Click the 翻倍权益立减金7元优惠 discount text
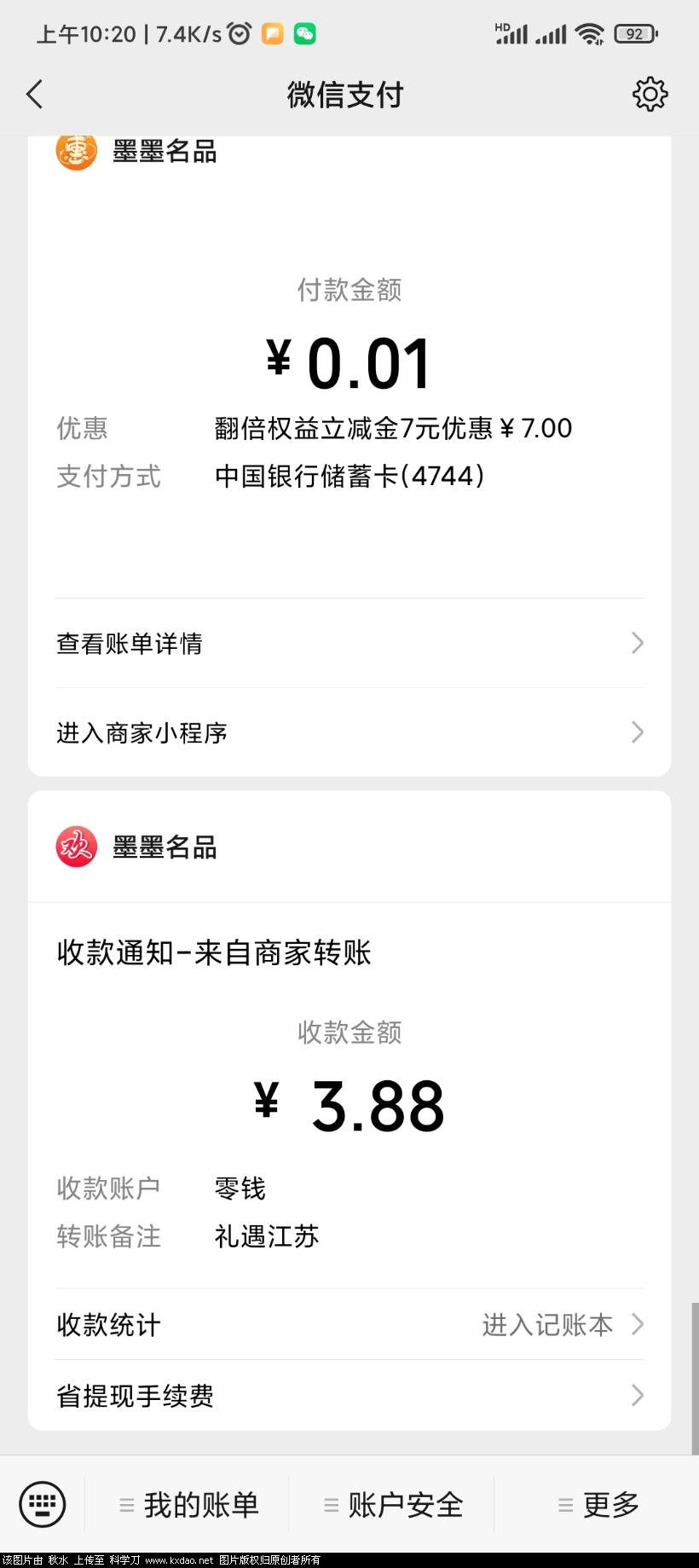Viewport: 699px width, 1568px height. (393, 428)
